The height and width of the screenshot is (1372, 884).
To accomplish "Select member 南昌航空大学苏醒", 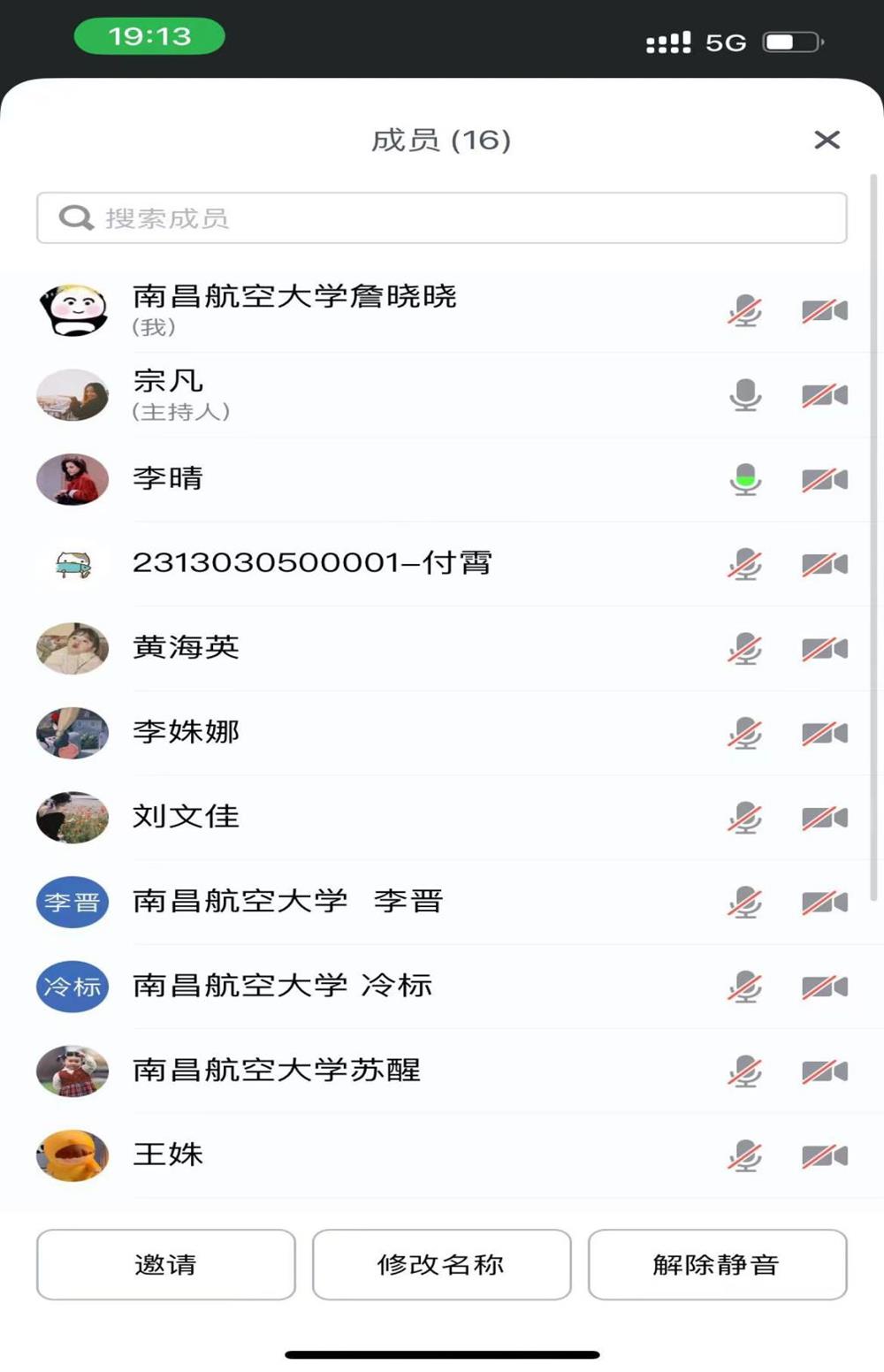I will point(276,1070).
